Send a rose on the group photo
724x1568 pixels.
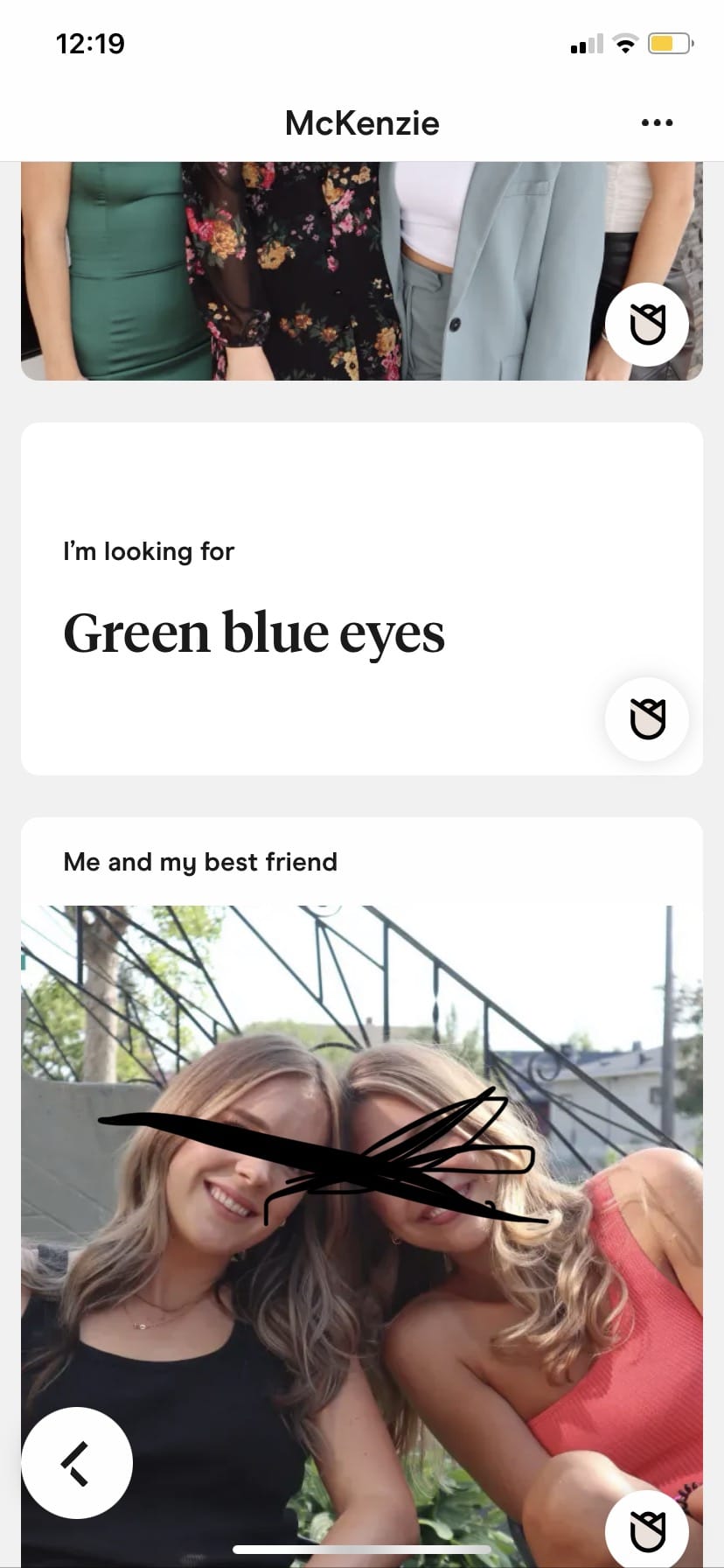(647, 325)
